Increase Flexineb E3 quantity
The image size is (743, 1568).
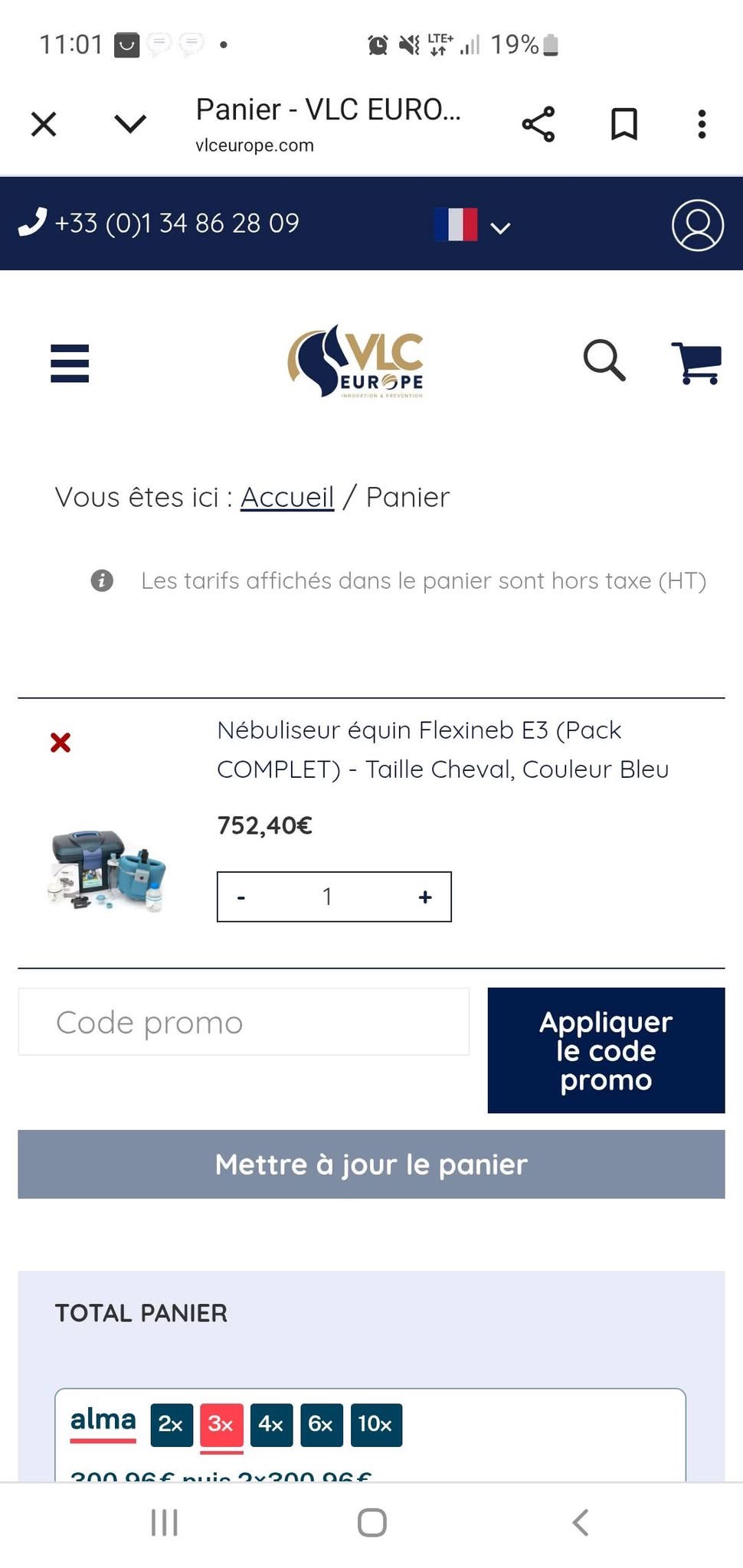425,897
